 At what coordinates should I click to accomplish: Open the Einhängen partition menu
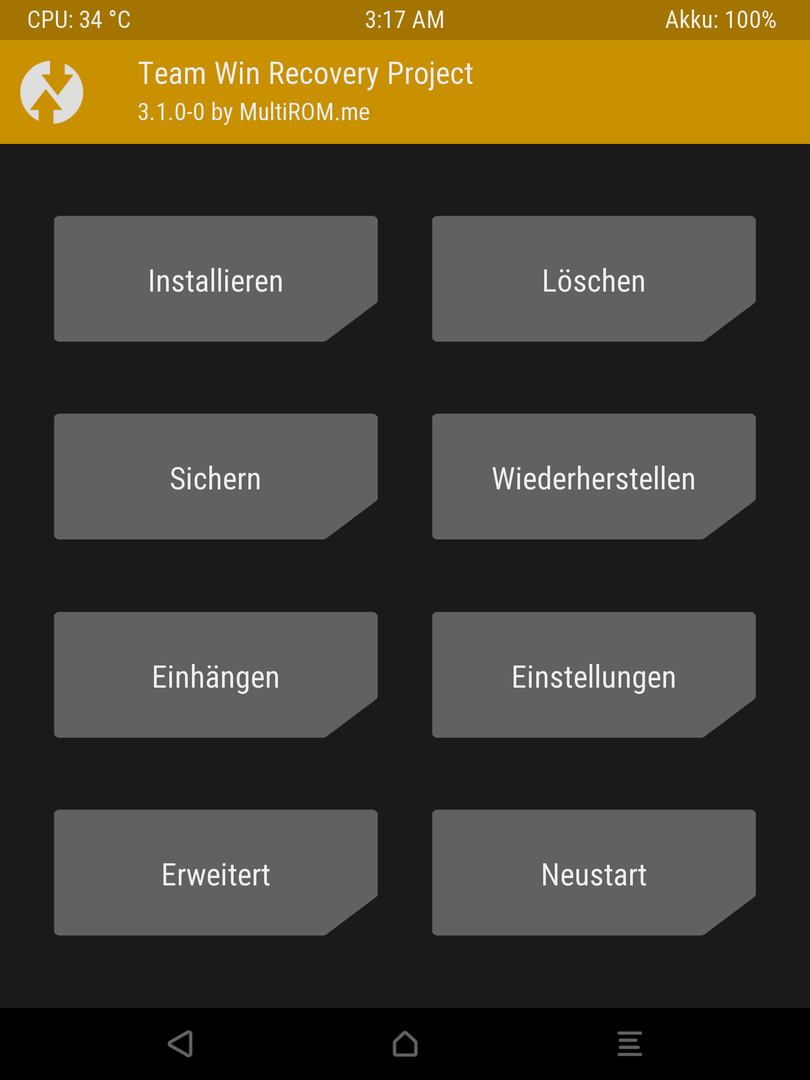coord(215,675)
